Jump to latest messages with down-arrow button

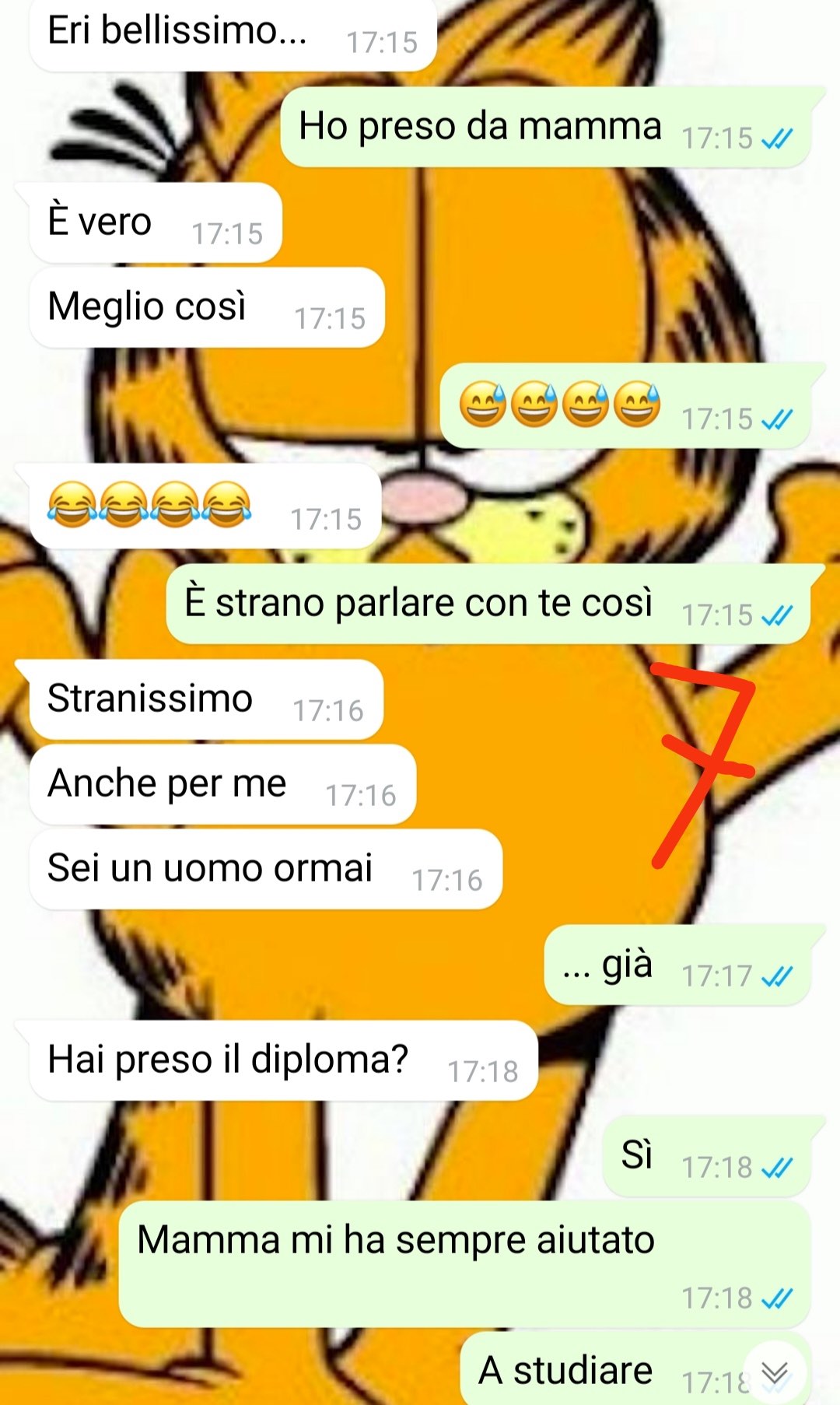coord(775,1372)
